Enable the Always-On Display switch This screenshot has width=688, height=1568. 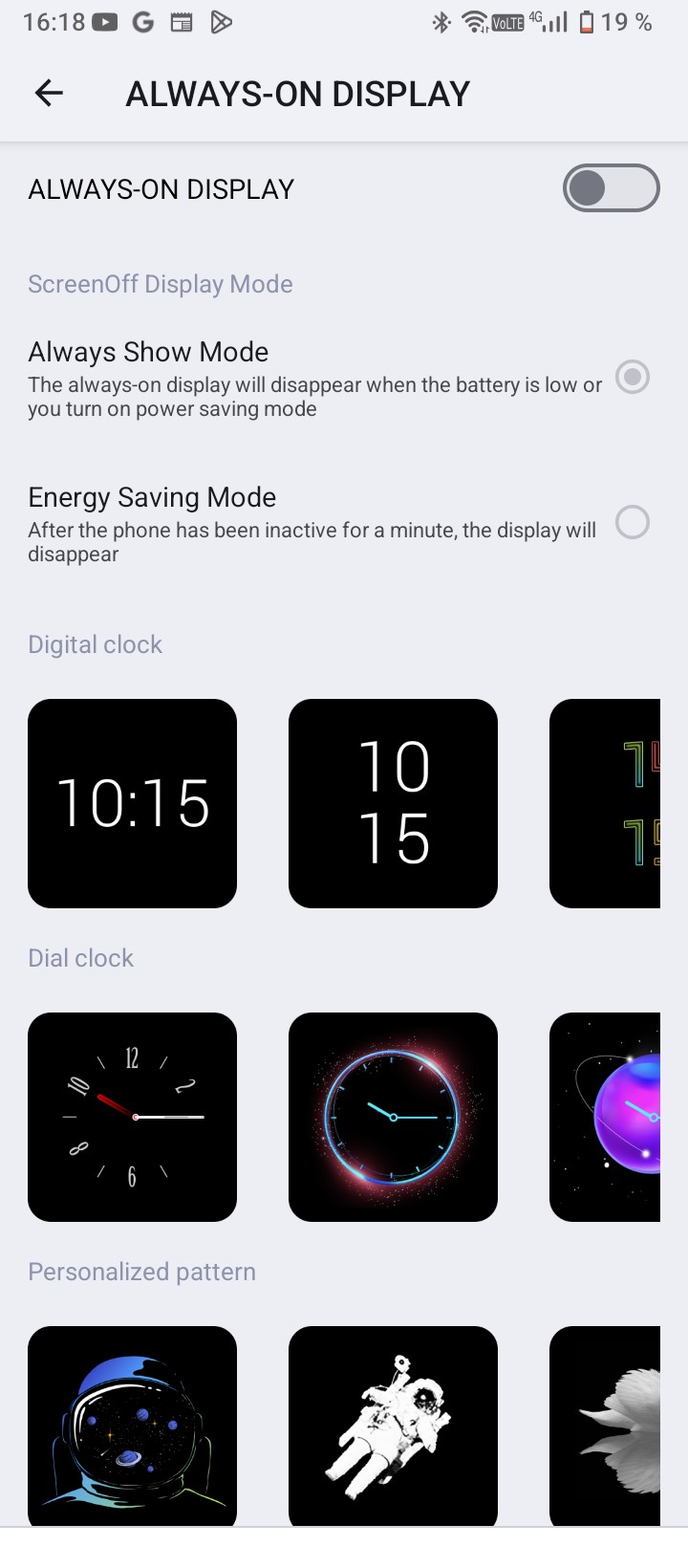point(611,188)
